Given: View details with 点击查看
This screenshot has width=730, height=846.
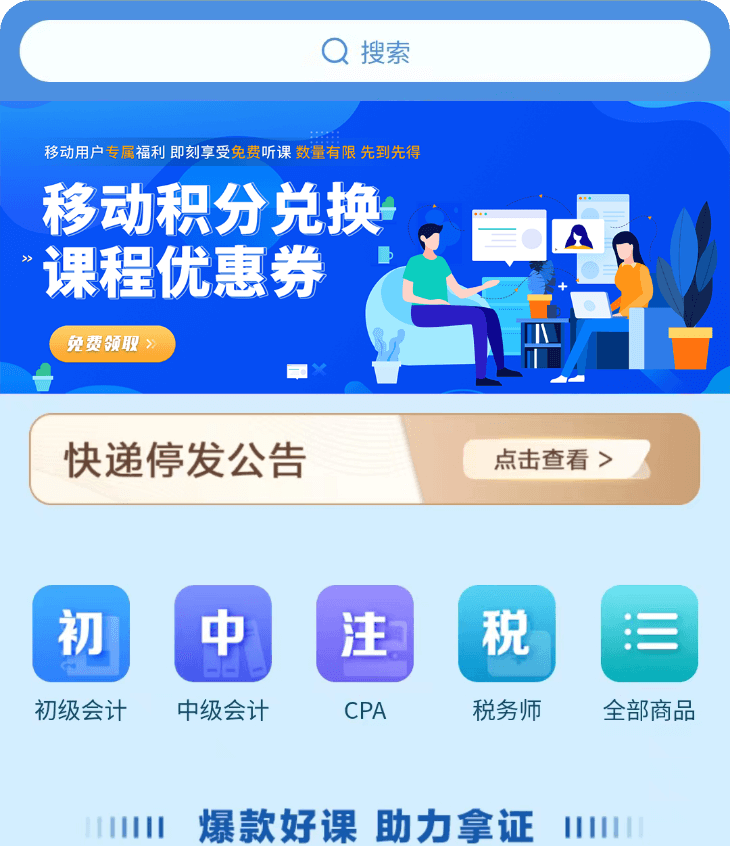Looking at the screenshot, I should point(554,459).
